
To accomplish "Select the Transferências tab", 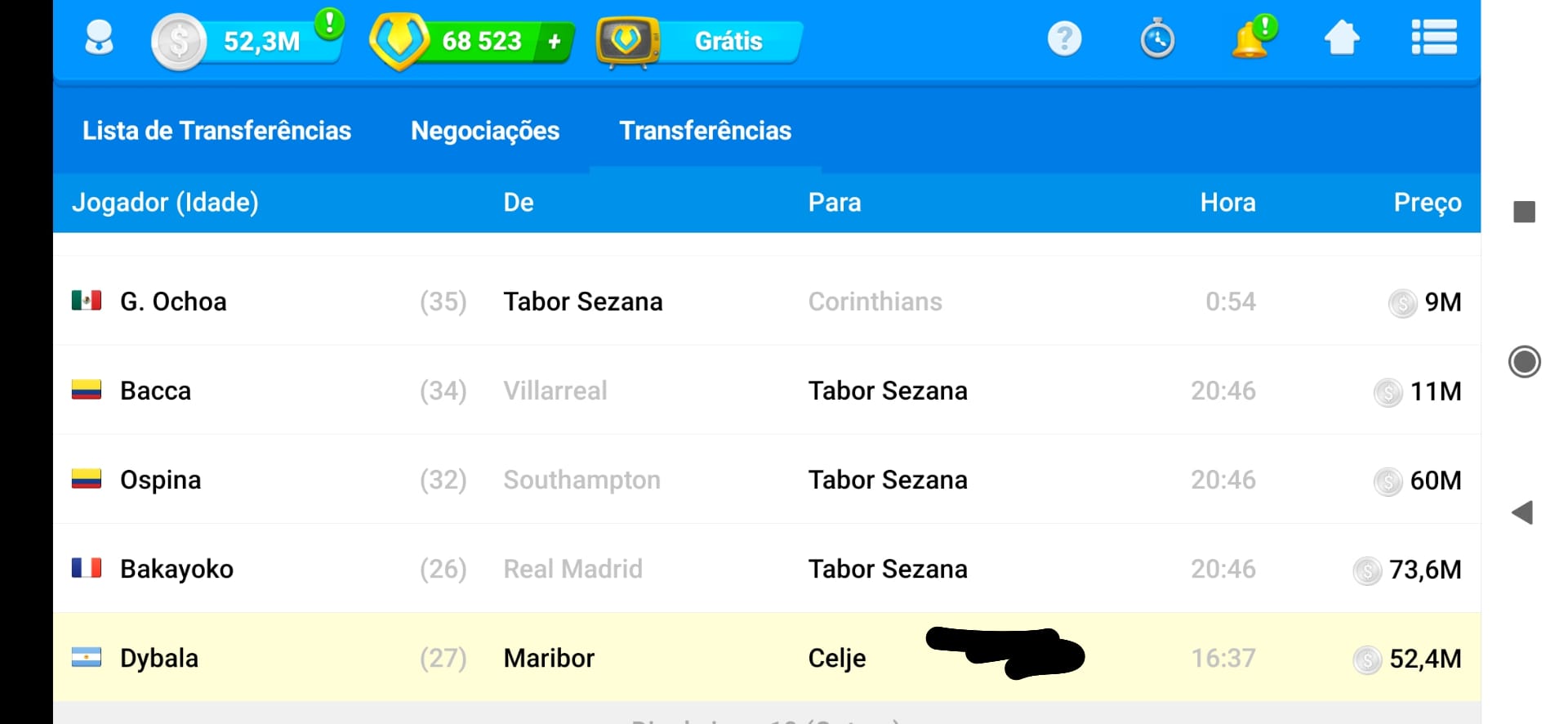I will (x=705, y=131).
